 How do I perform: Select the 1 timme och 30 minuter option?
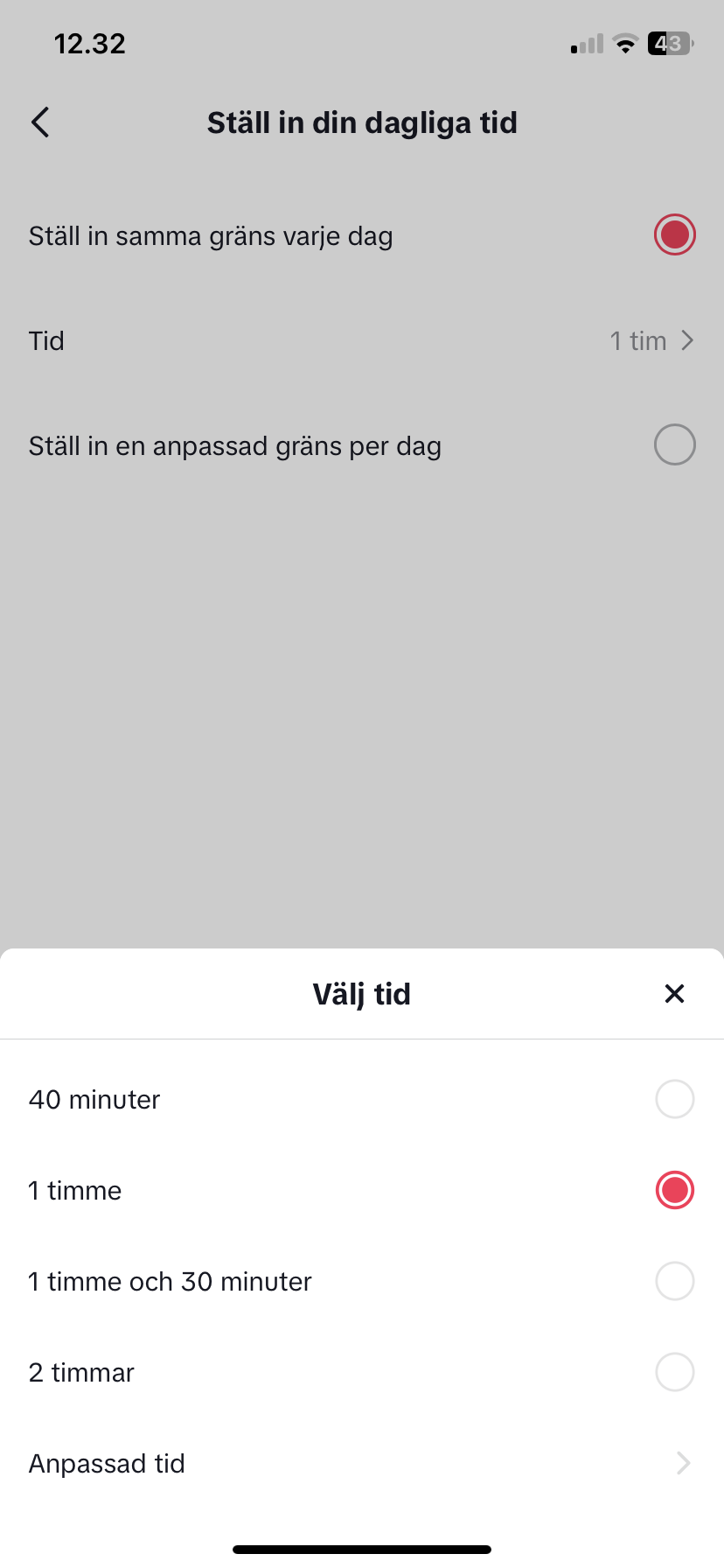[x=673, y=1281]
